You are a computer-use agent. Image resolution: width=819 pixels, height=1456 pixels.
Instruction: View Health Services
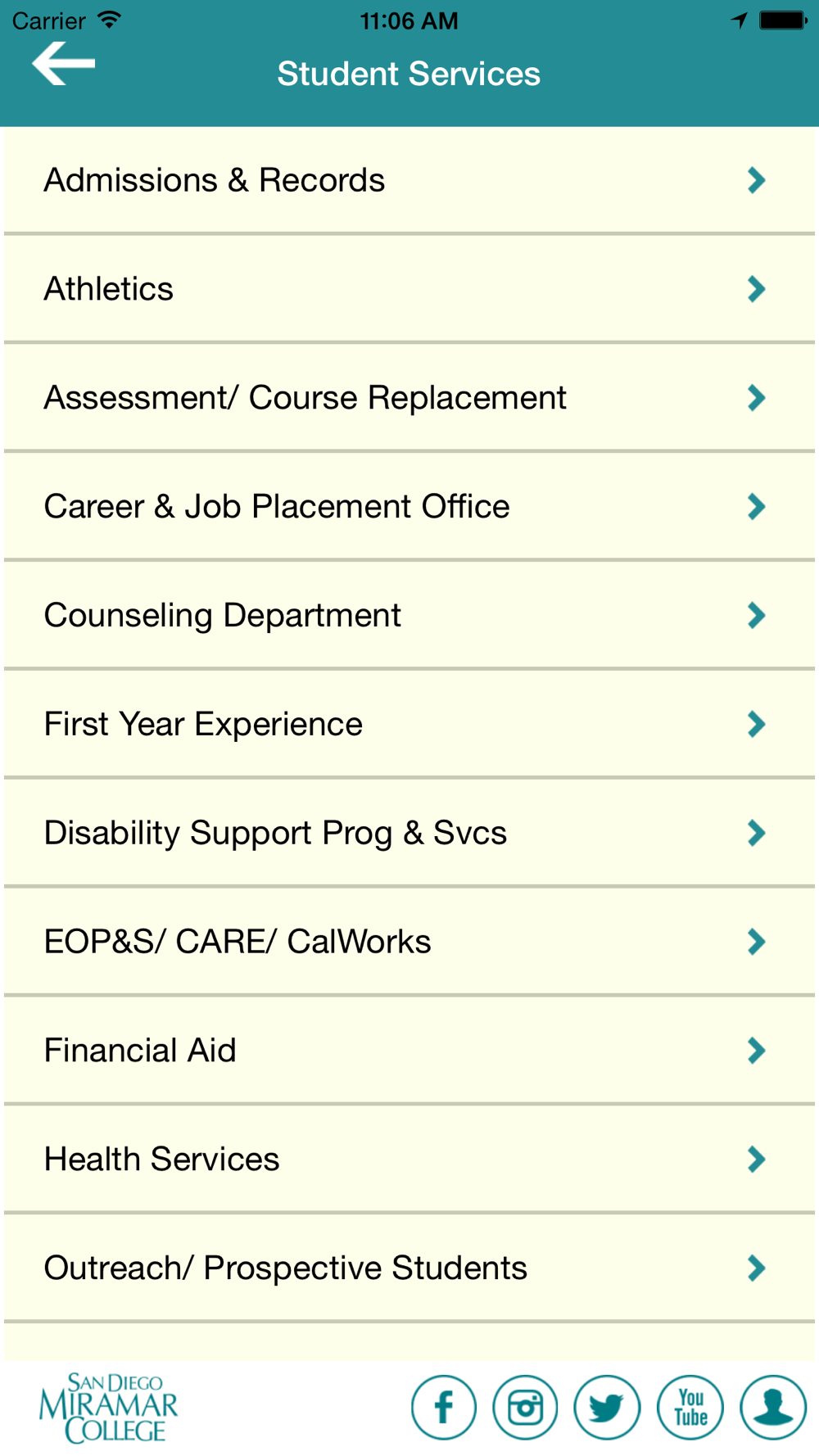[409, 1160]
